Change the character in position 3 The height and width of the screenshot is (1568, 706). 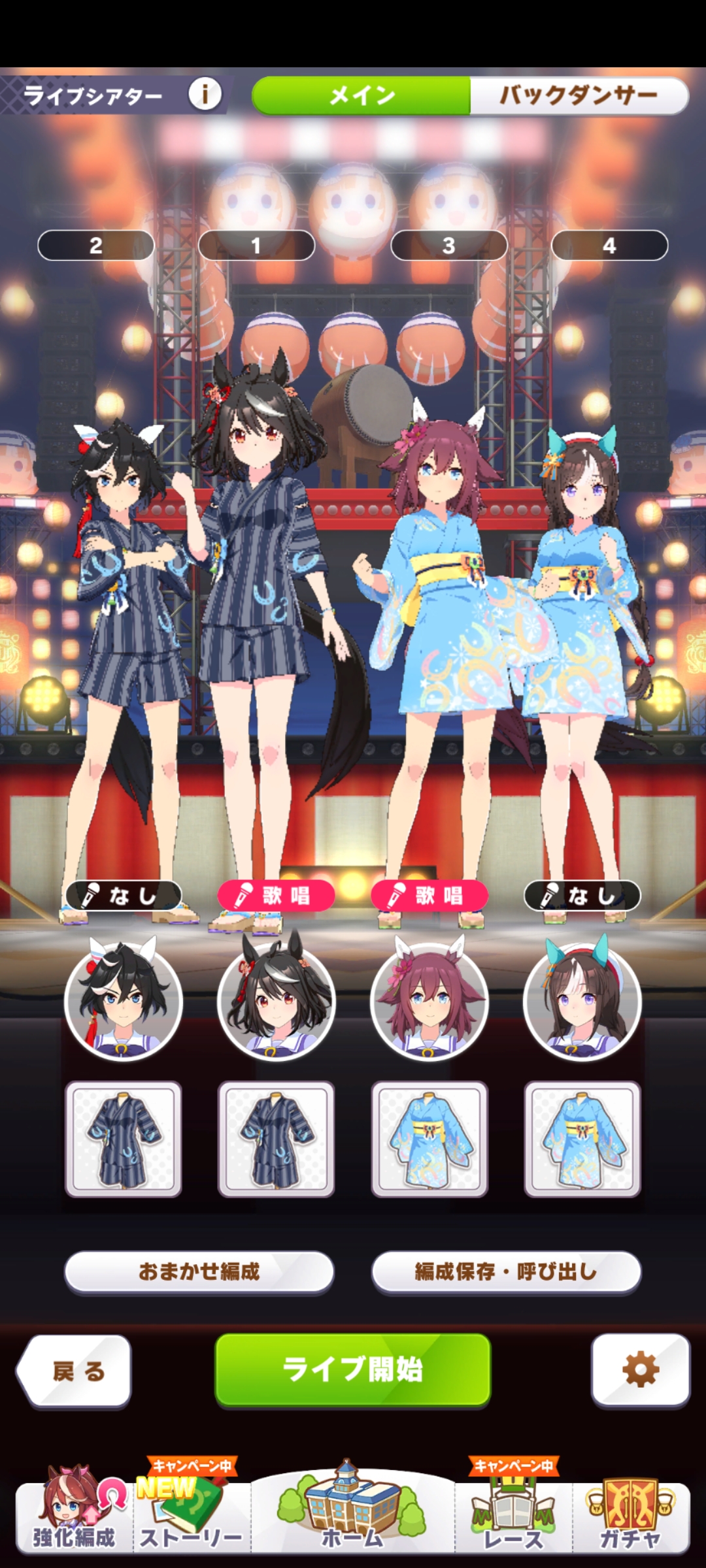(x=429, y=1001)
